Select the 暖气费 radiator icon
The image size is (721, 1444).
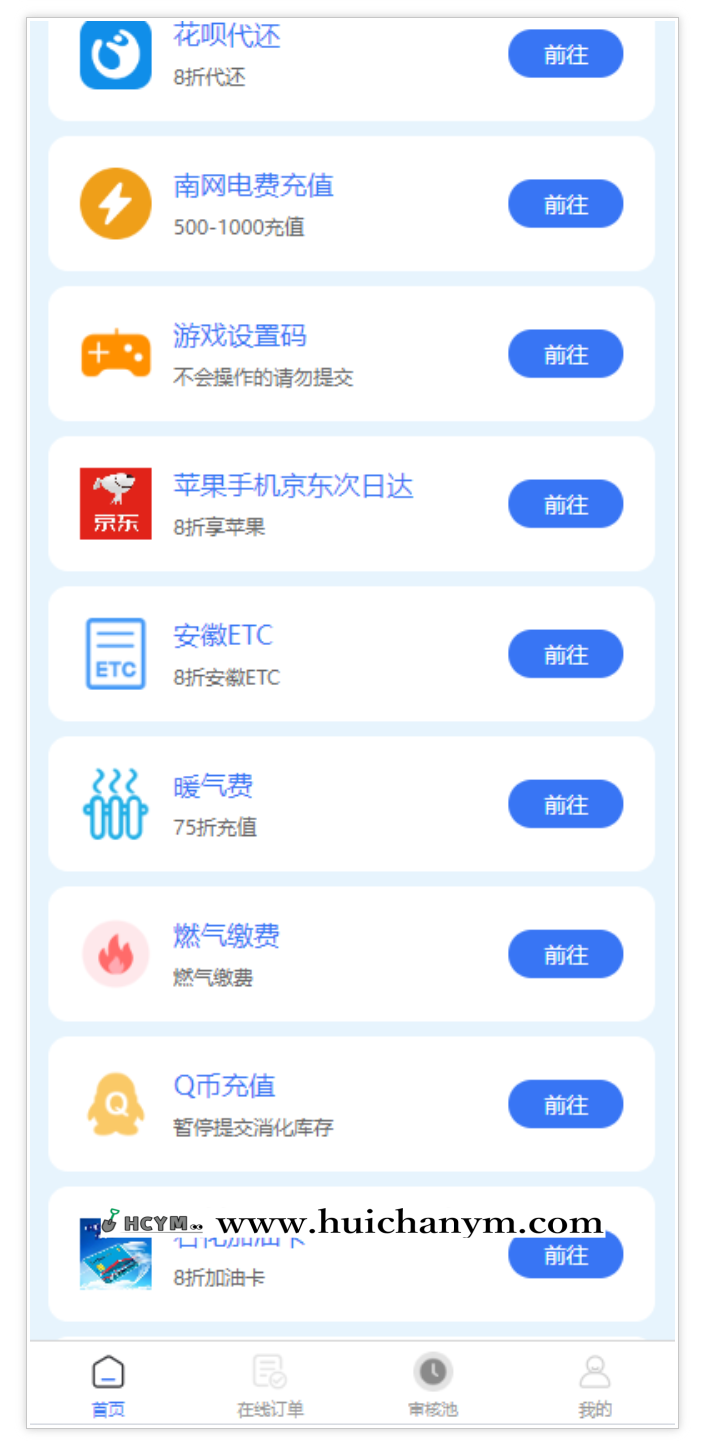point(115,803)
